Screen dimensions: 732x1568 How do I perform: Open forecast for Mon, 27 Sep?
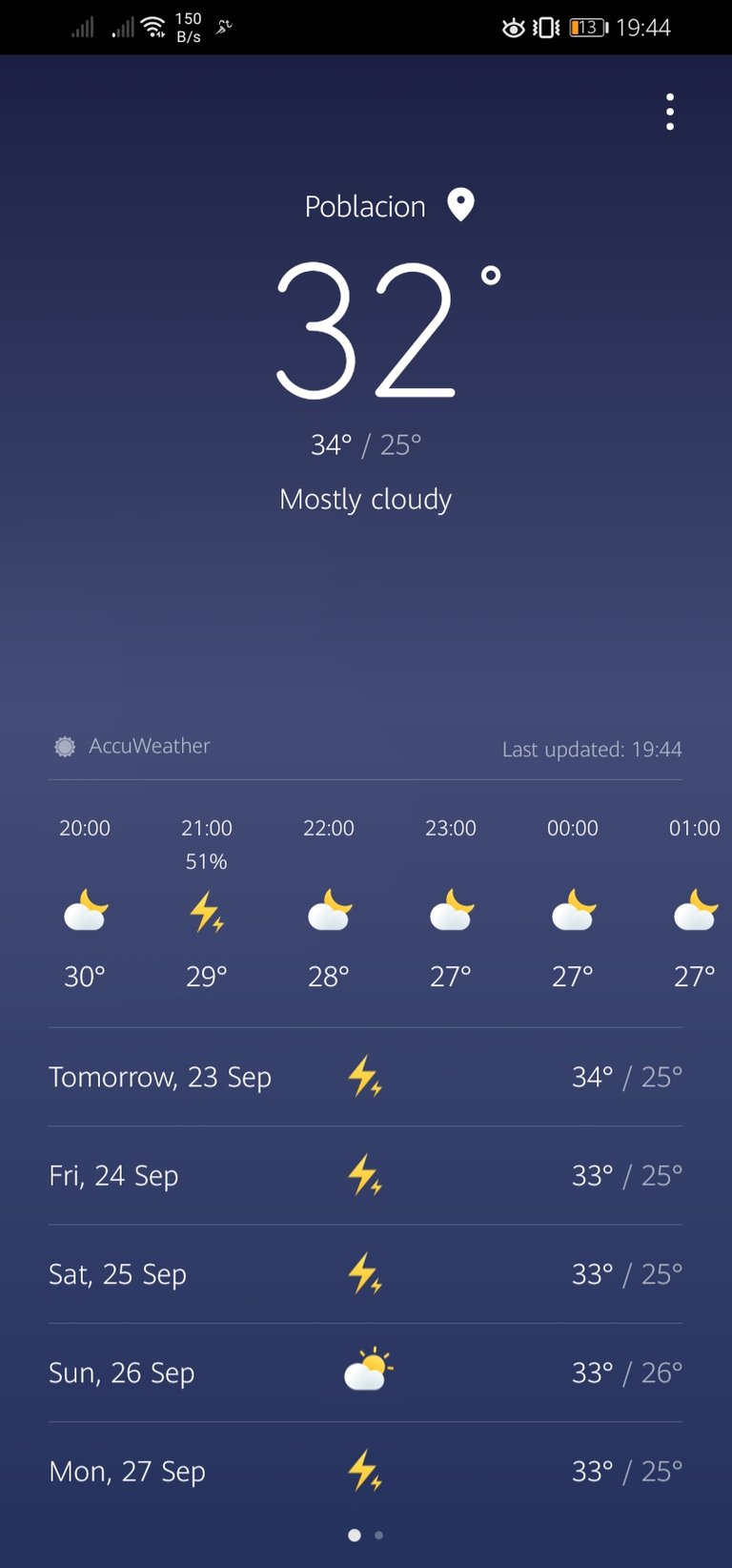[366, 1471]
